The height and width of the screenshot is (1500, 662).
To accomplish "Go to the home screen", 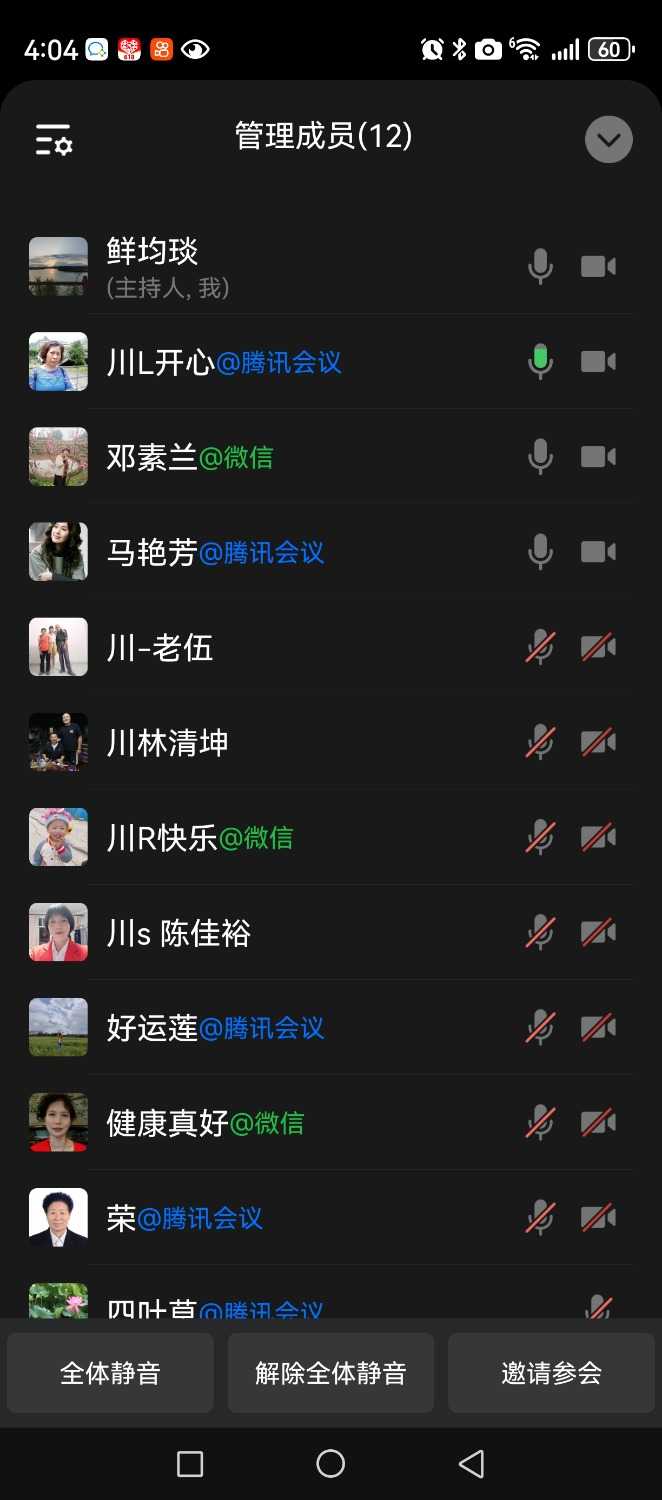I will coord(330,1464).
